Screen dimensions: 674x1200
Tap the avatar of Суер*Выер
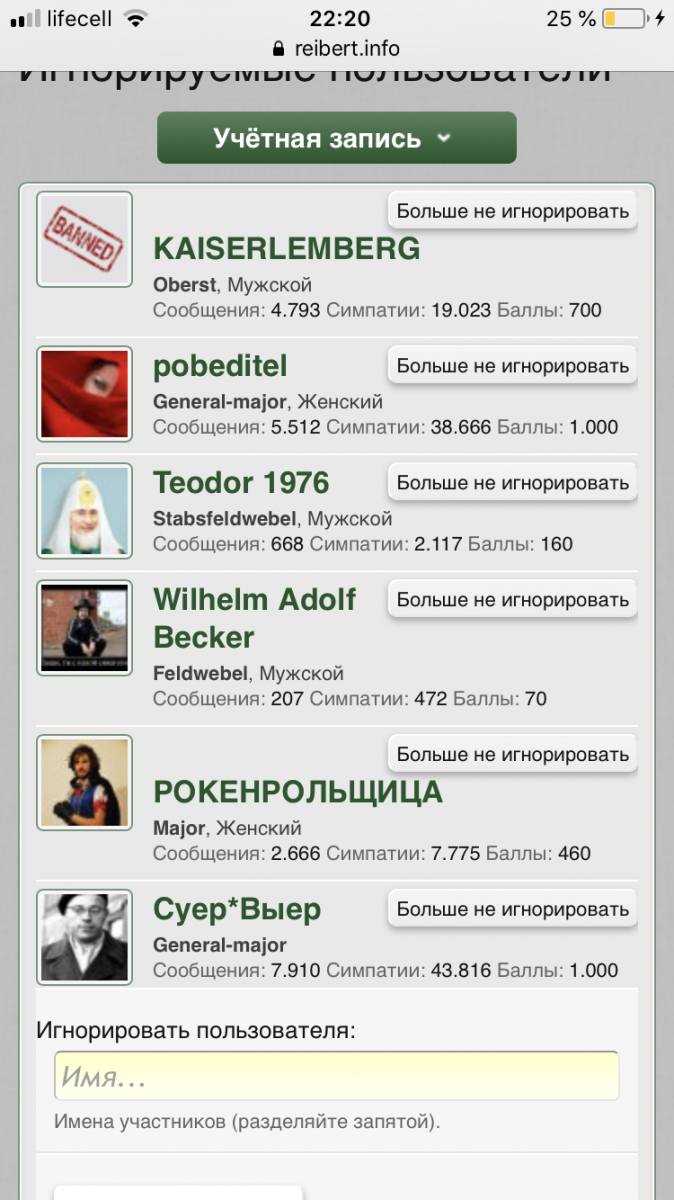85,937
